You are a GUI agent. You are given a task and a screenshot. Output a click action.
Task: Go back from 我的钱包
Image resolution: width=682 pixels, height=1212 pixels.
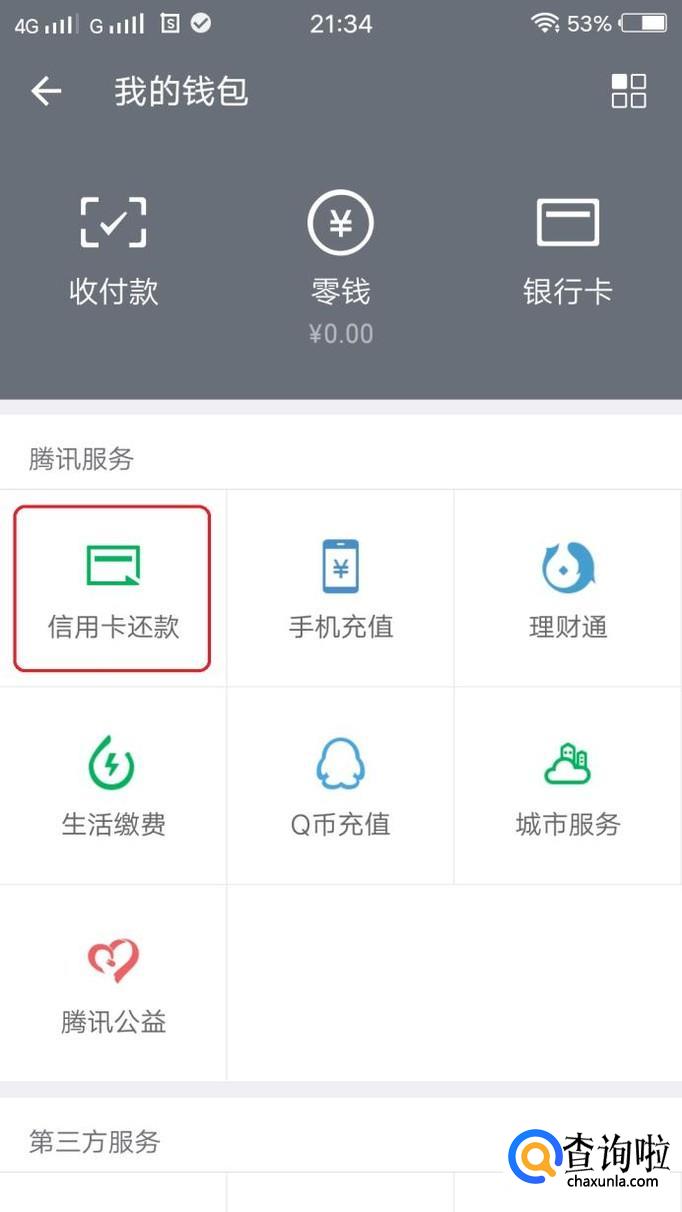[x=46, y=92]
